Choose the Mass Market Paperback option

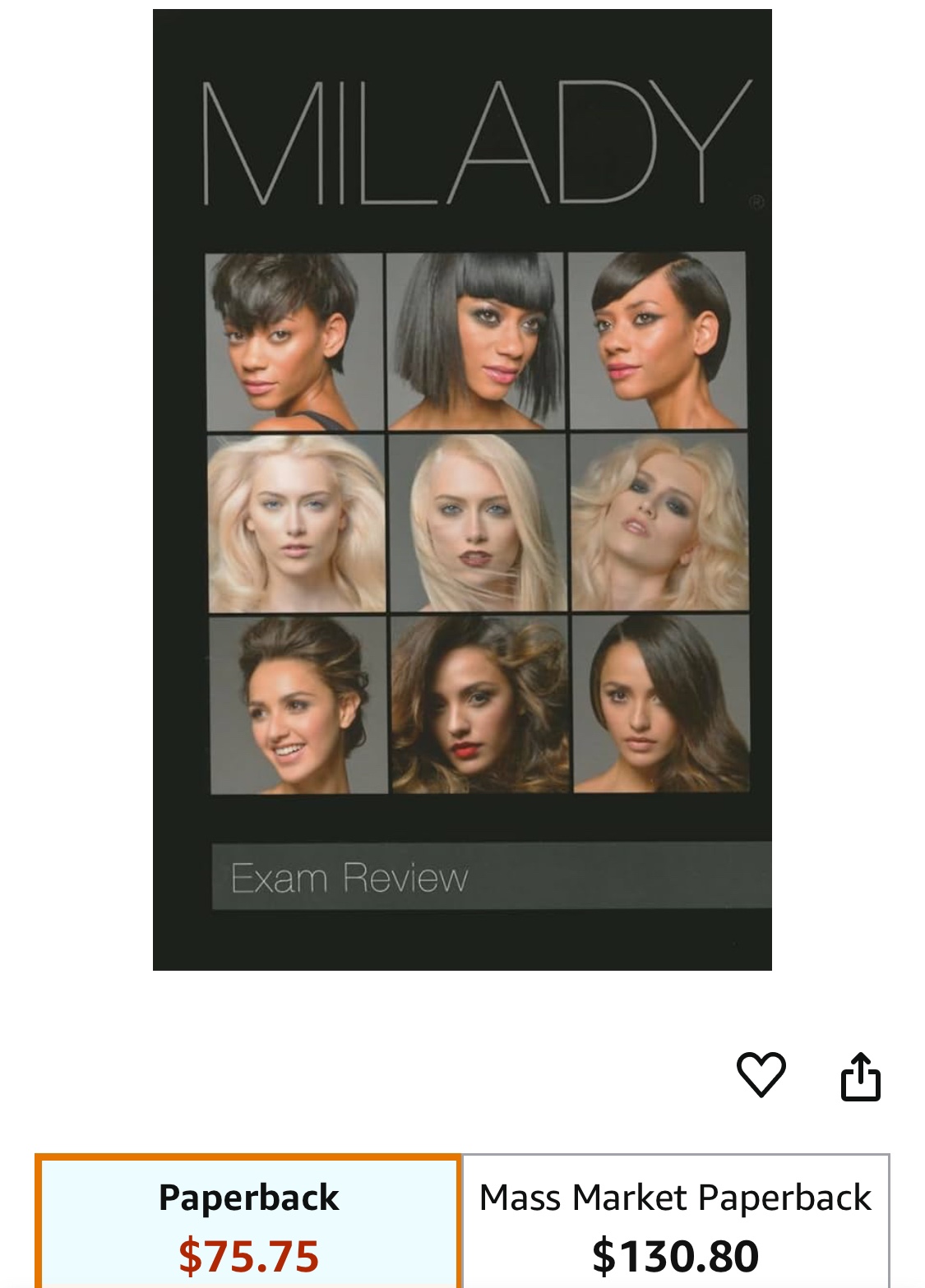(675, 1223)
